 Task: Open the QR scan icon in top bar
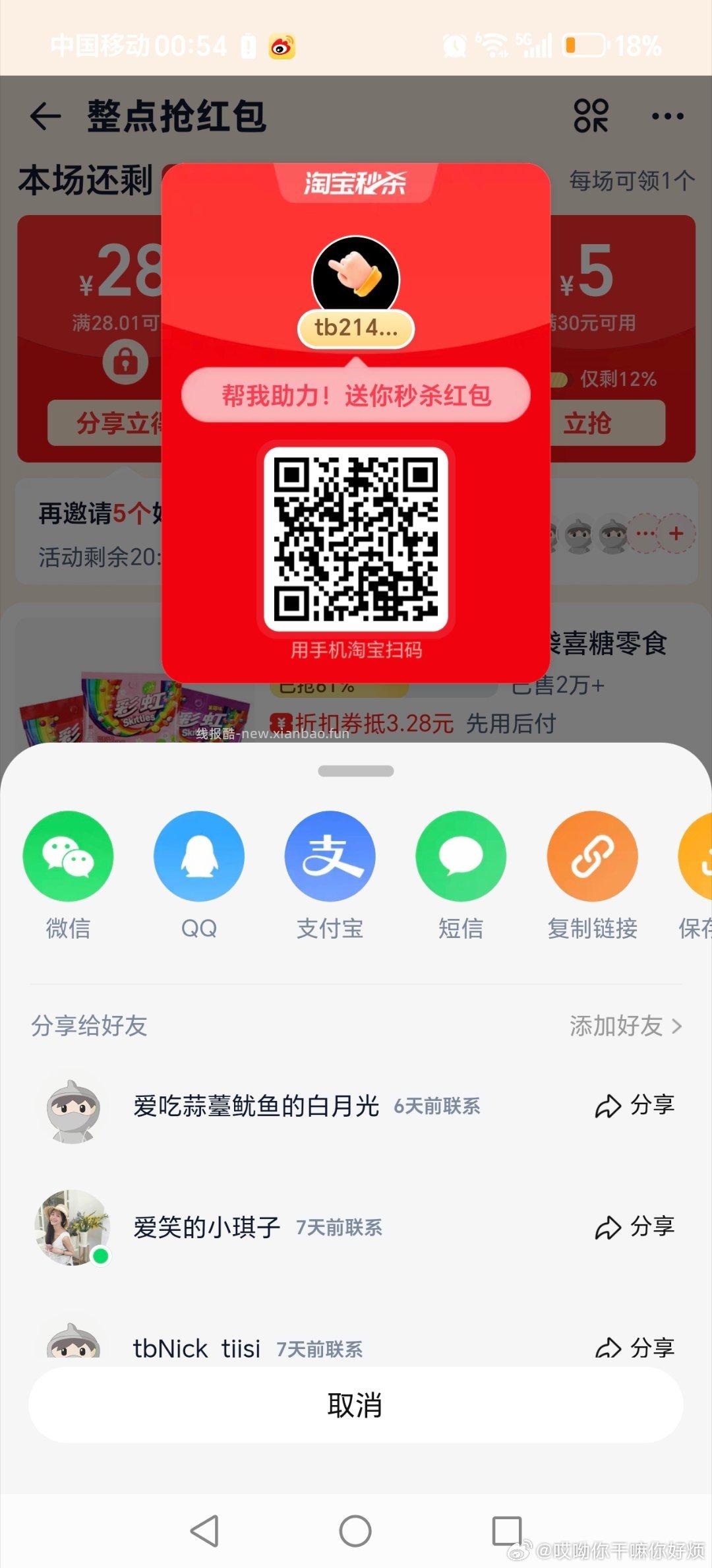click(x=591, y=116)
